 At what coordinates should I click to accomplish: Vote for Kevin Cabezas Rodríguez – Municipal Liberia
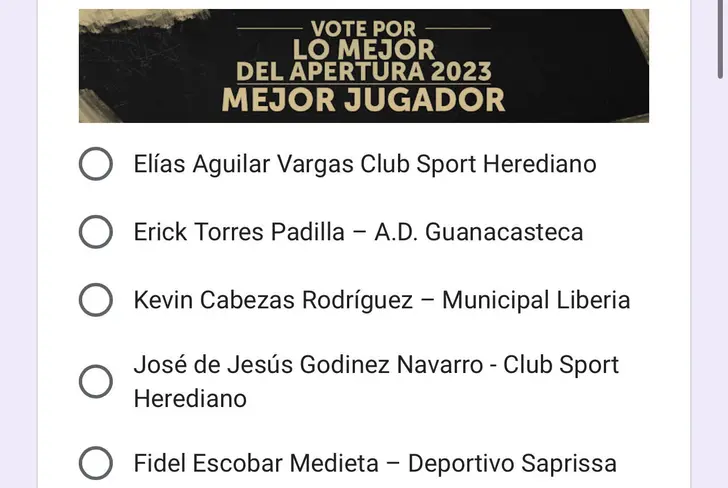point(95,300)
